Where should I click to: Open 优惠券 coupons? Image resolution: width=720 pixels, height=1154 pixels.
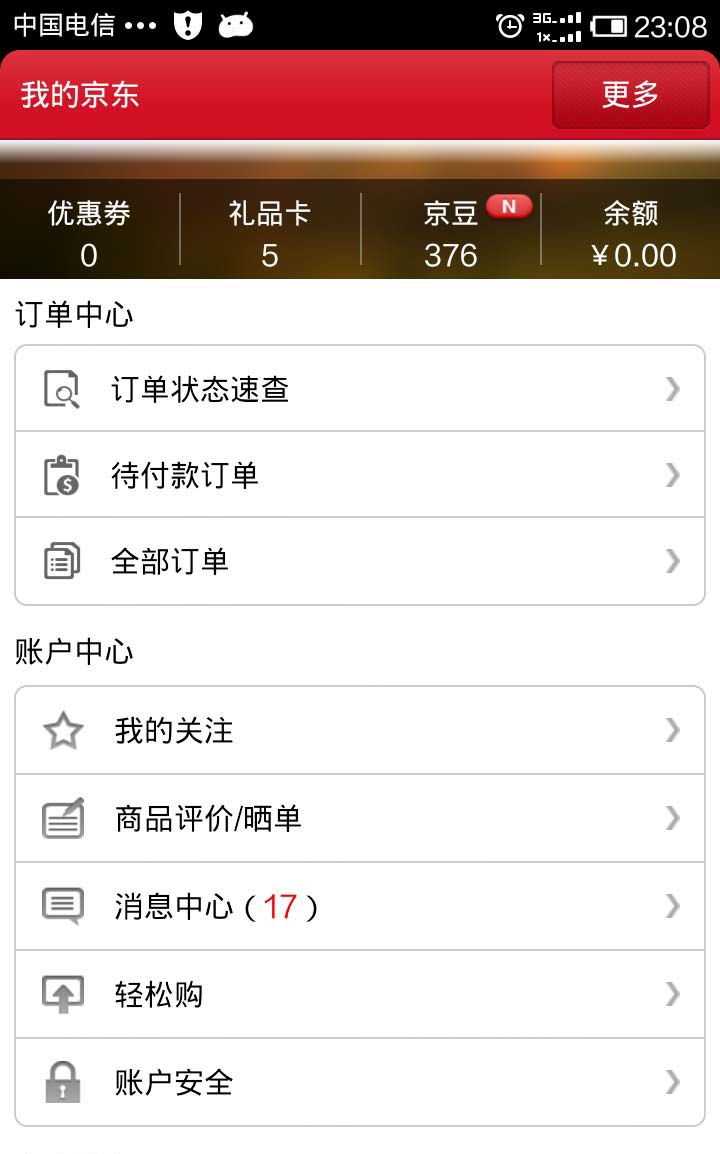tap(89, 234)
